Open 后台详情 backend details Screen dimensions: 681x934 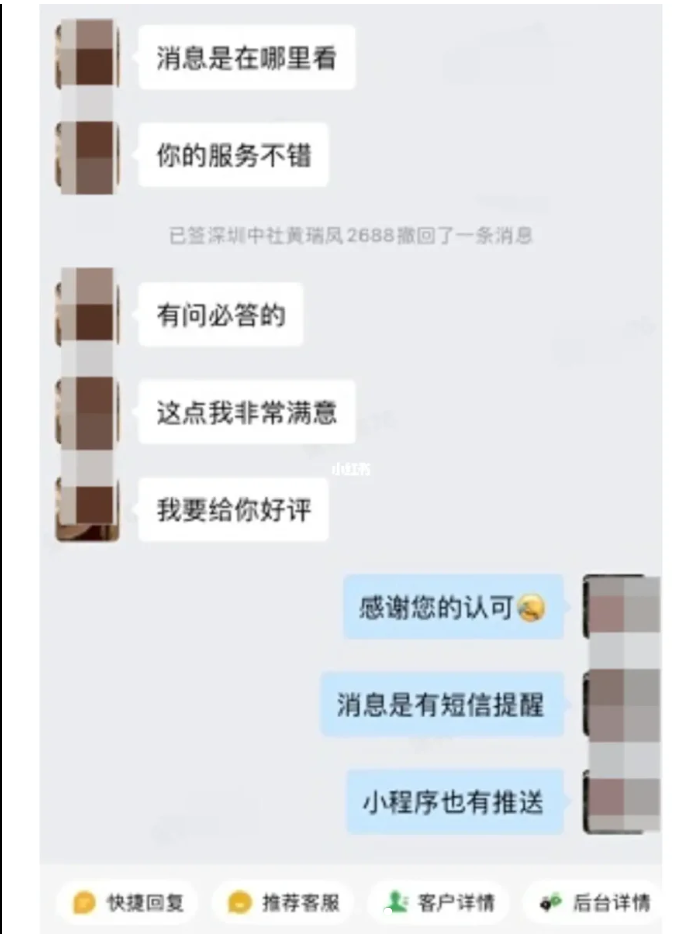[x=595, y=903]
